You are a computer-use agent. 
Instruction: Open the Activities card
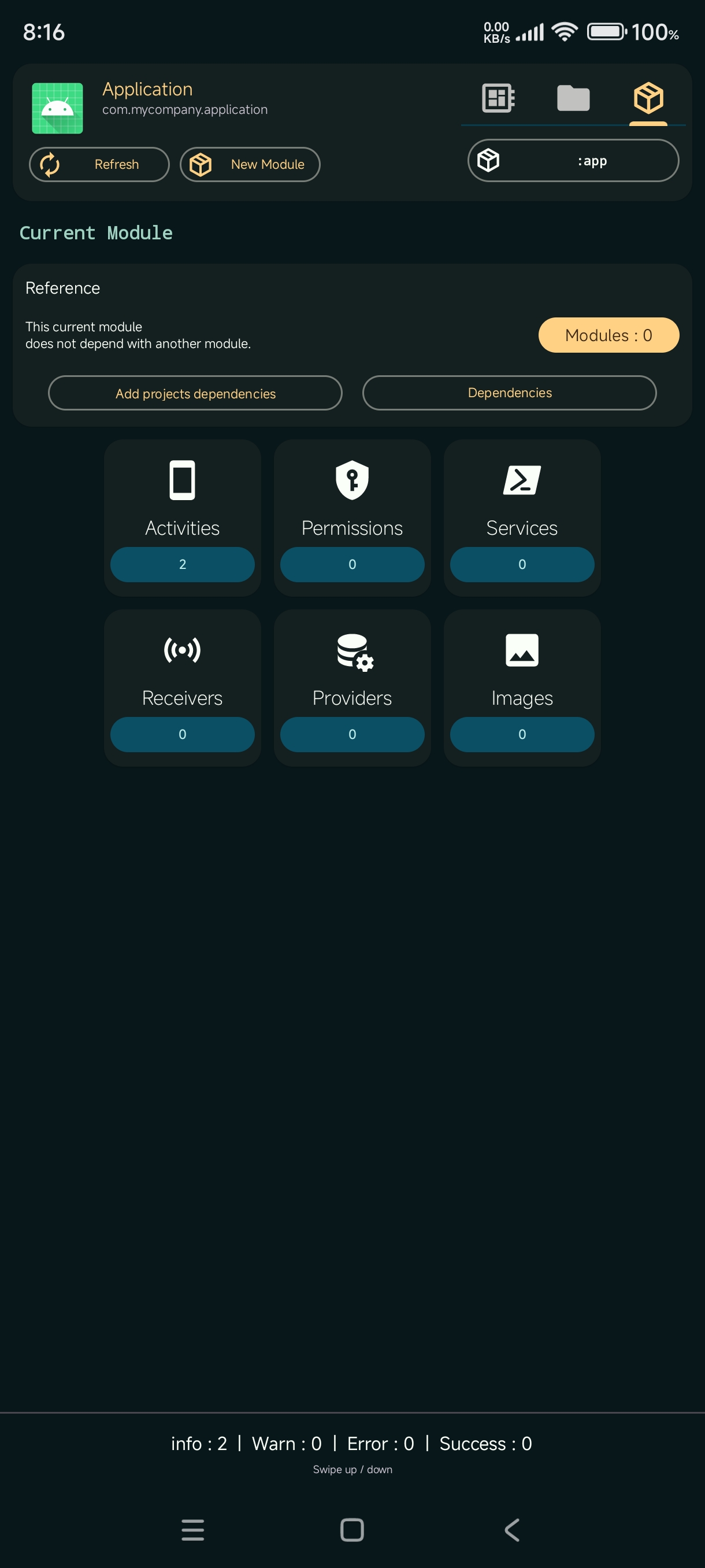click(183, 517)
